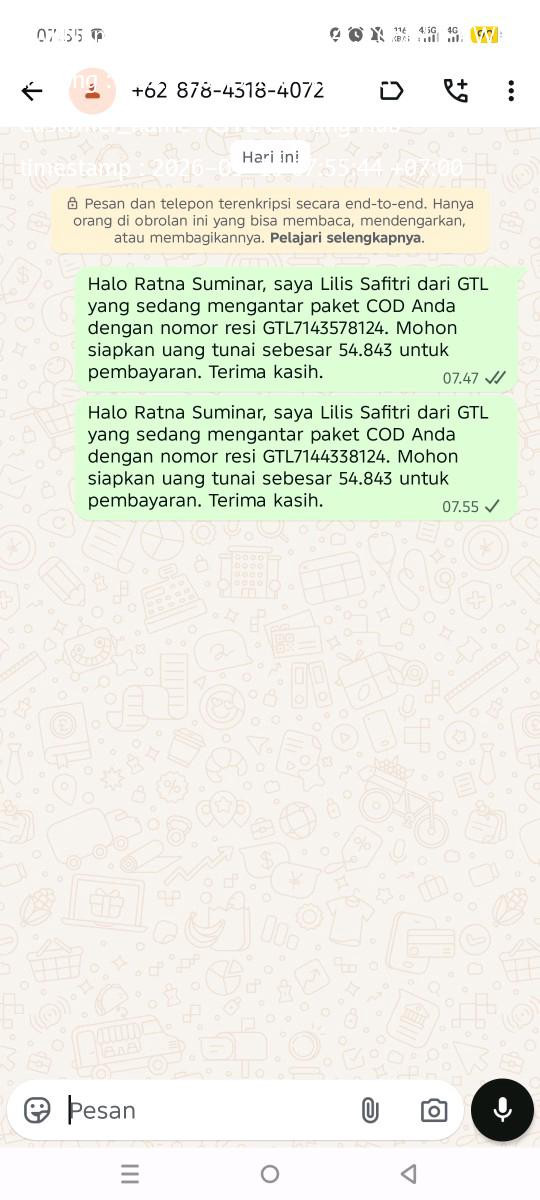Open the three-dot overflow menu
Viewport: 540px width, 1200px height.
(x=511, y=91)
